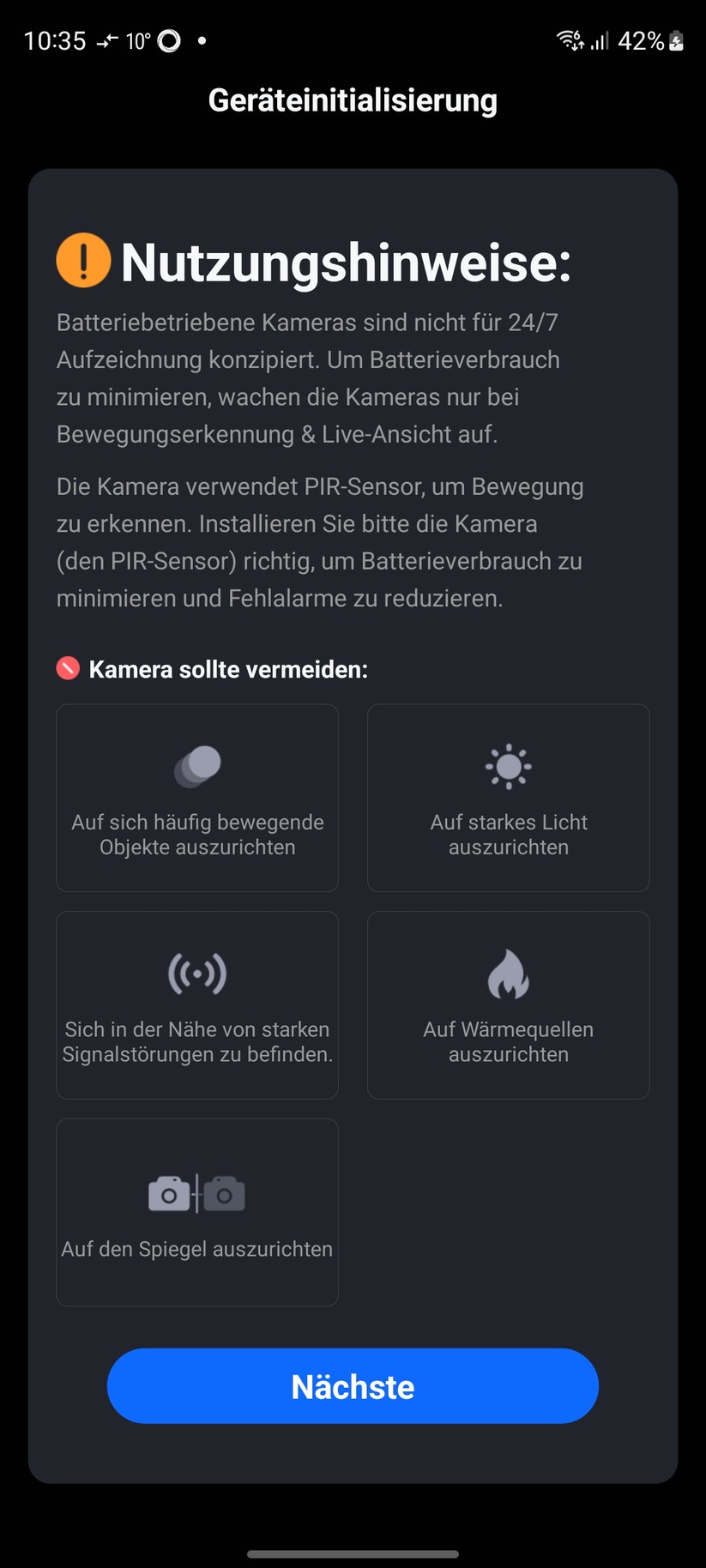Click the orange warning exclamation icon
Screen dimensions: 706x1568
pyautogui.click(x=81, y=260)
